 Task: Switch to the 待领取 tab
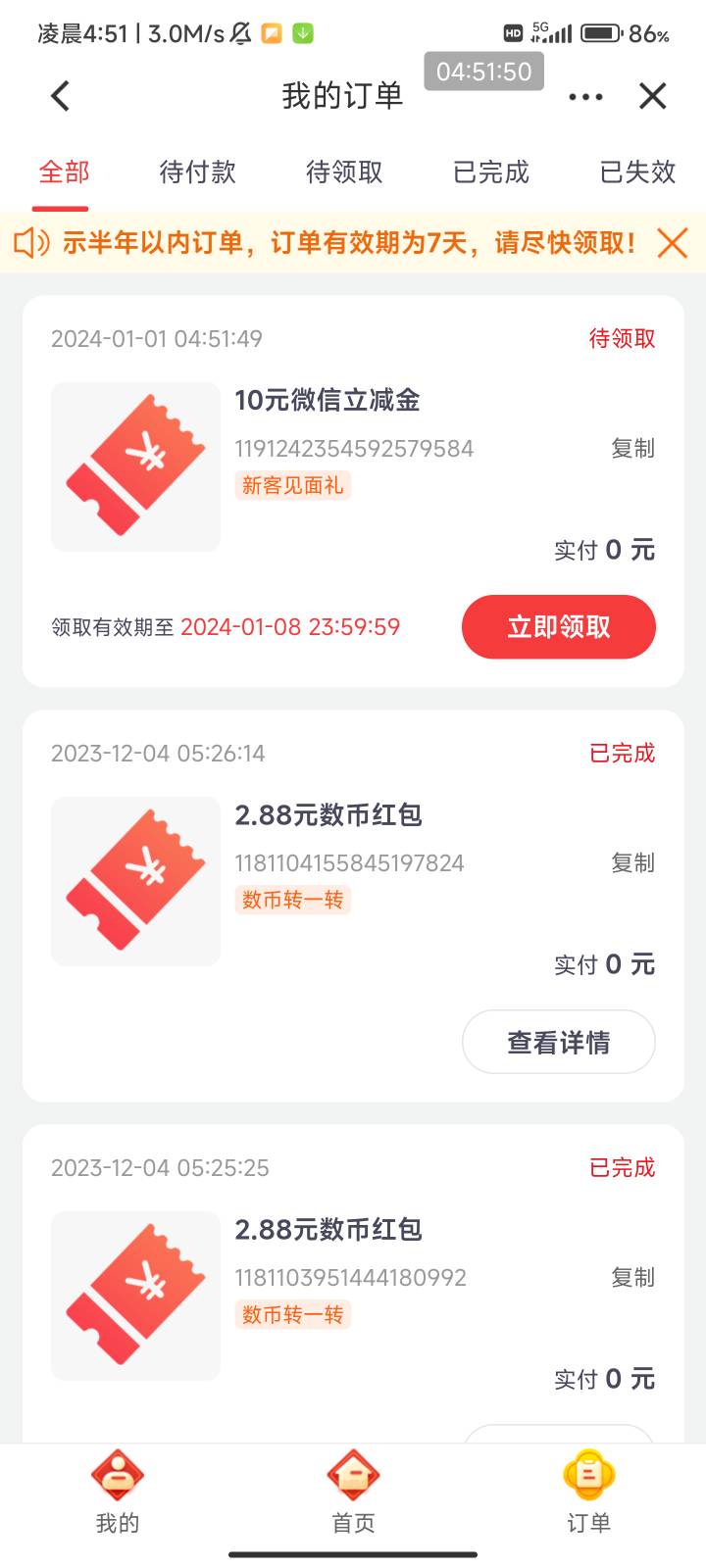coord(344,172)
